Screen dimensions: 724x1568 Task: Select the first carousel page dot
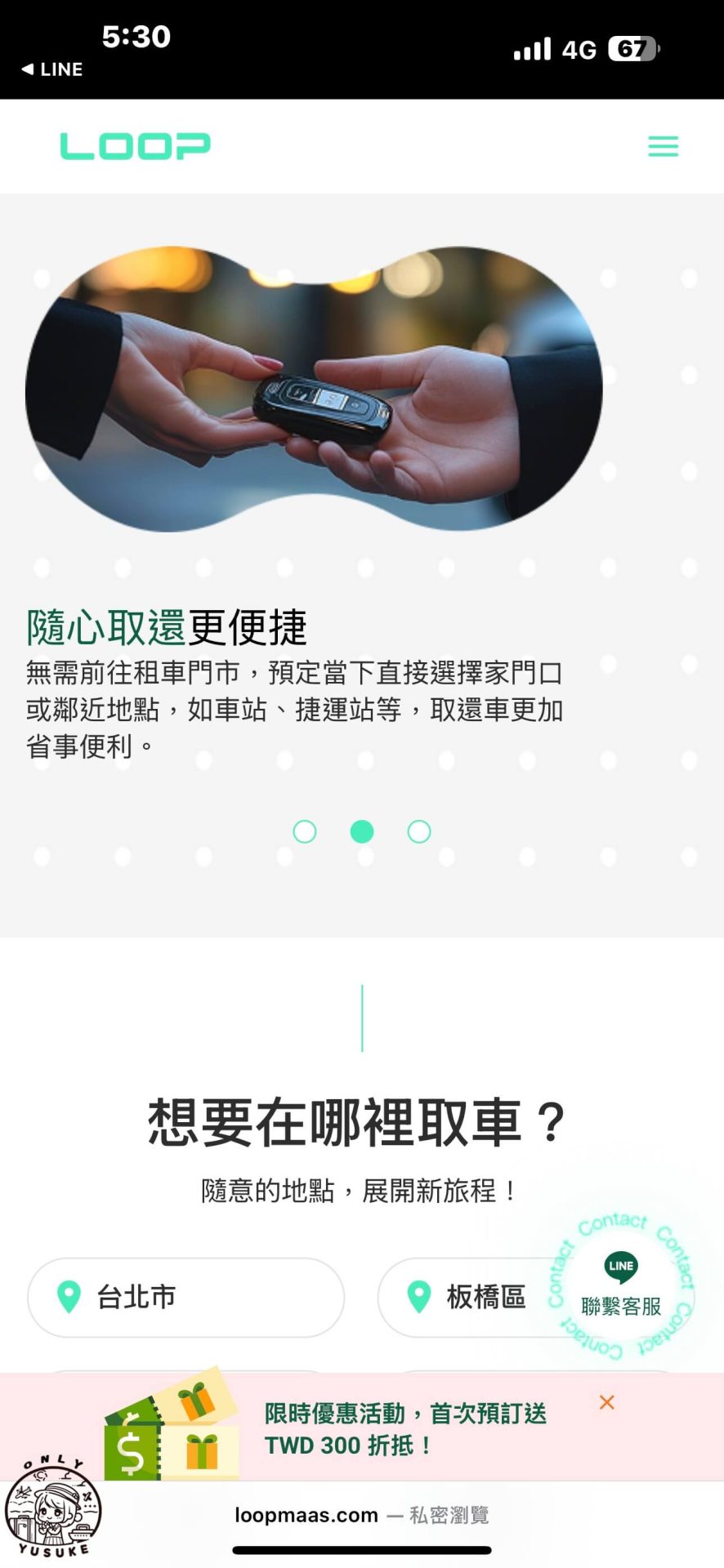[305, 831]
